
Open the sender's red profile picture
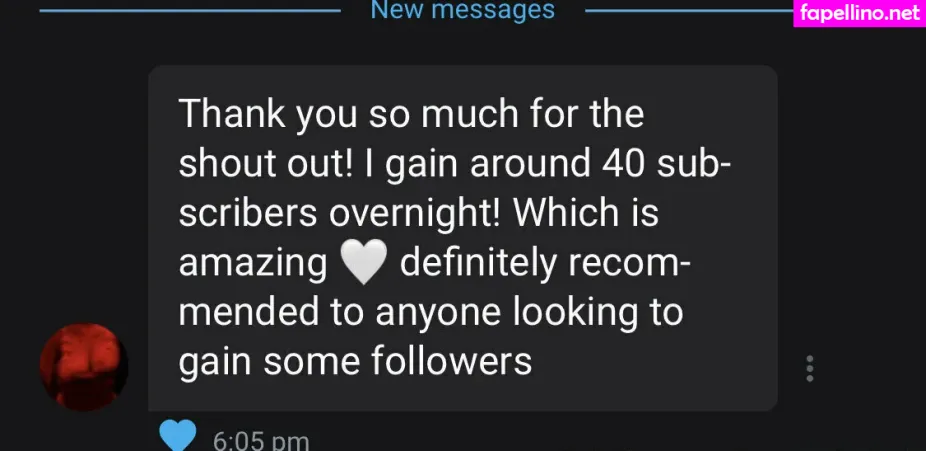pyautogui.click(x=83, y=366)
